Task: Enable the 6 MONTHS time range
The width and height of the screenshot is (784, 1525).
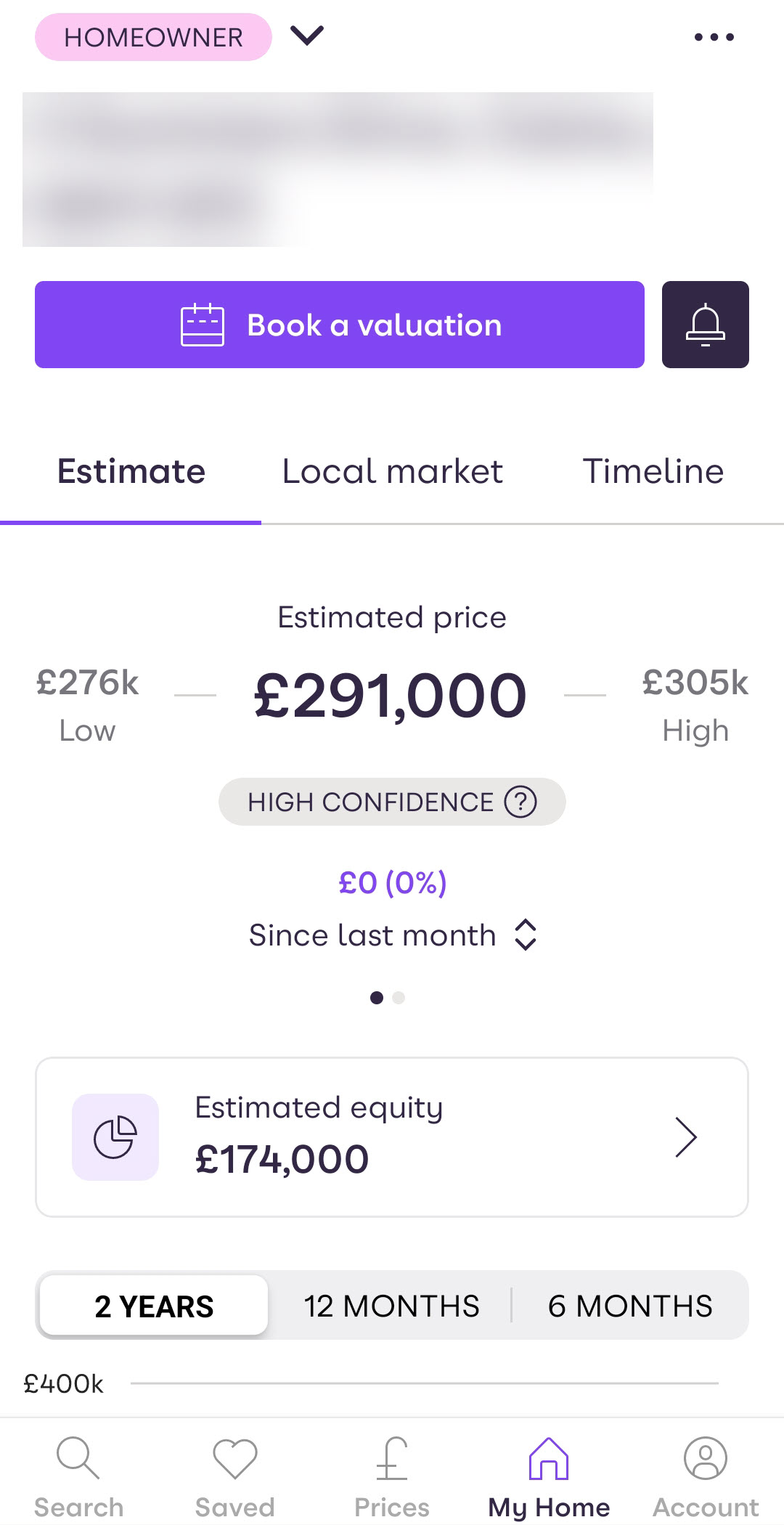Action: 629,1305
